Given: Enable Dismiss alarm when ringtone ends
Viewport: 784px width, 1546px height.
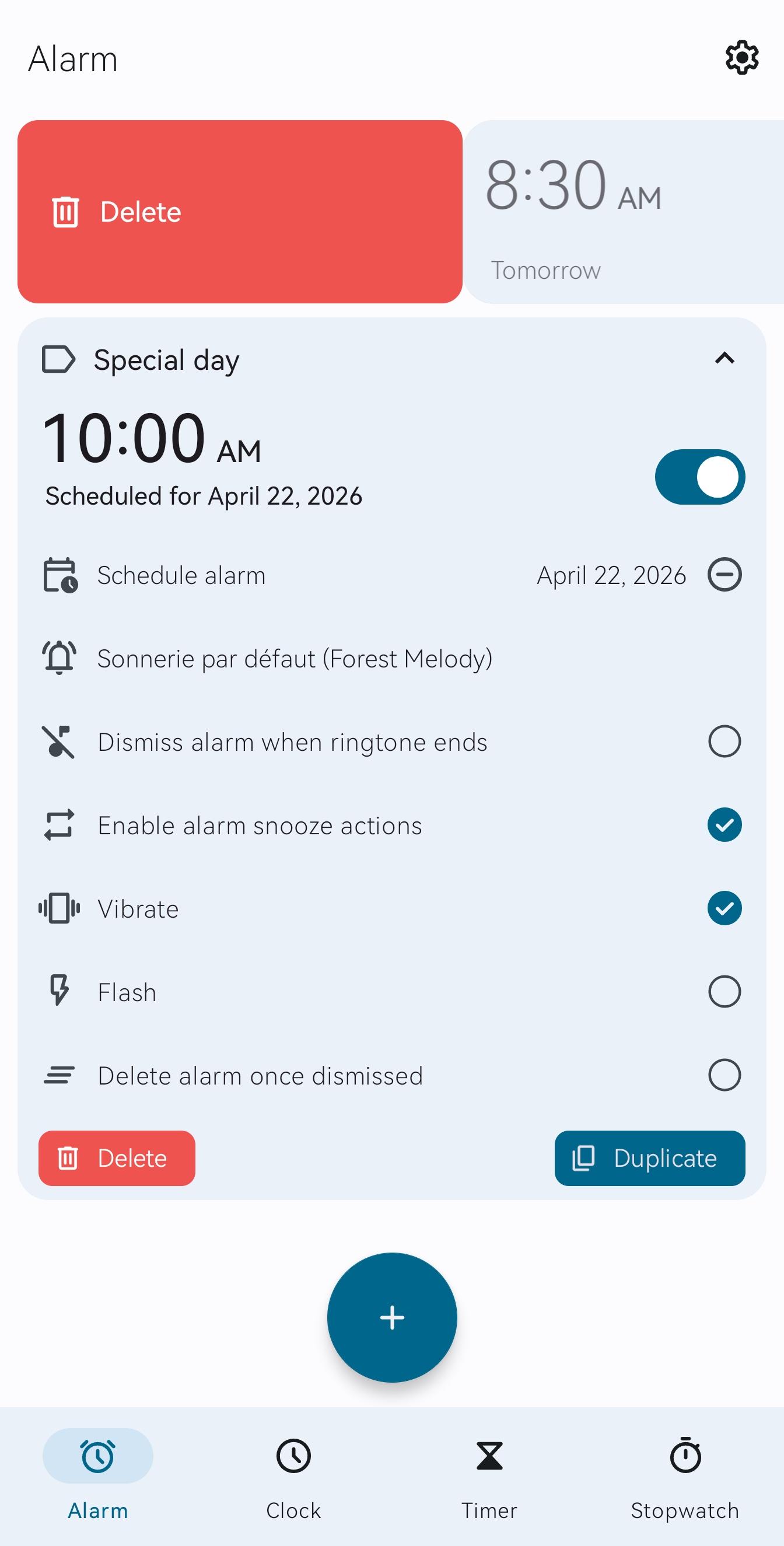Looking at the screenshot, I should (x=724, y=742).
